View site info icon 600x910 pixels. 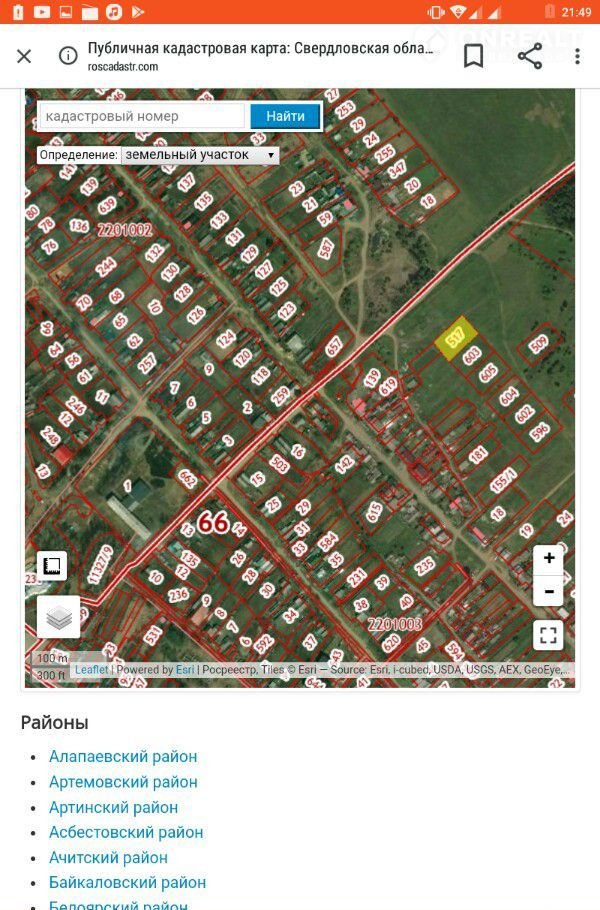coord(68,56)
